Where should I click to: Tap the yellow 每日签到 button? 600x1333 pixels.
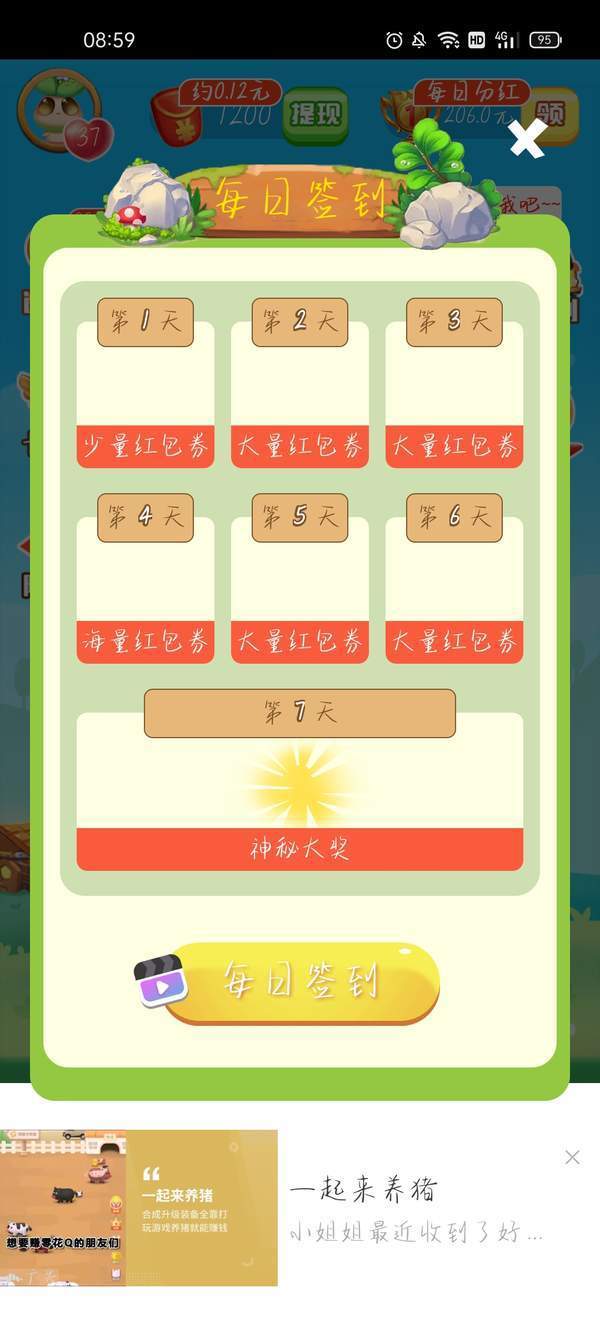click(300, 982)
